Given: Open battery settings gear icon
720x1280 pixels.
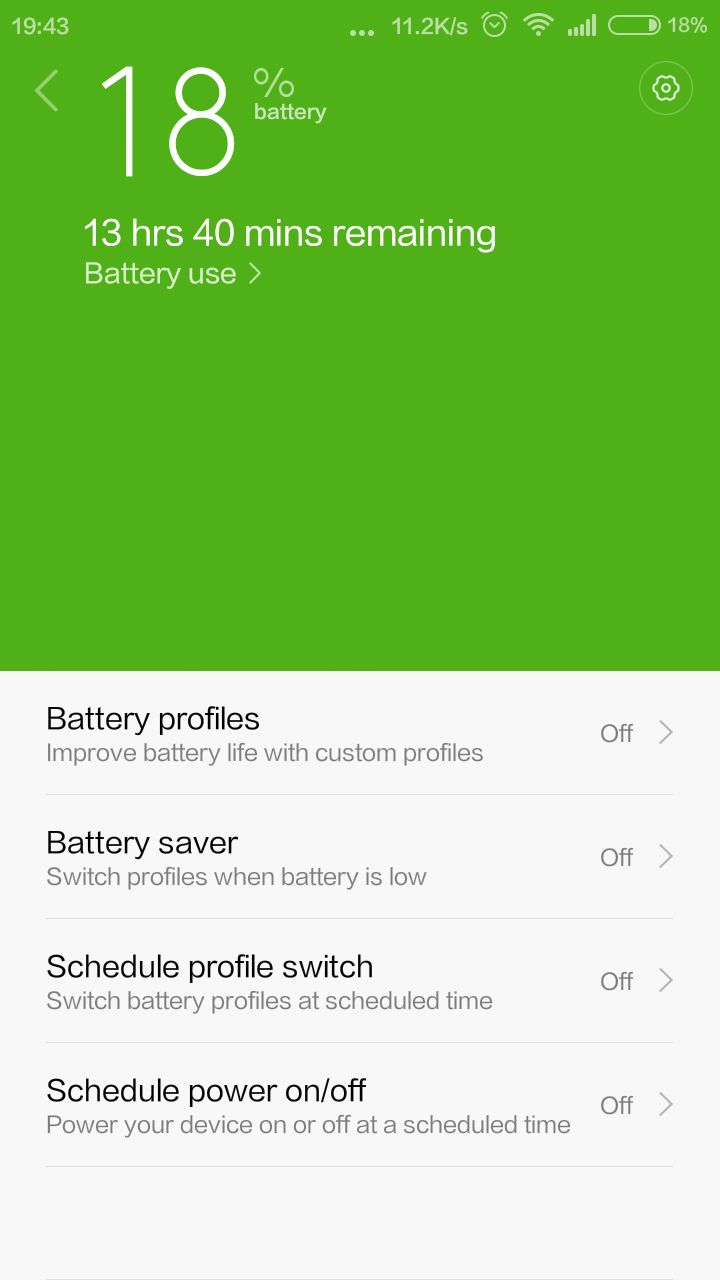Looking at the screenshot, I should (x=666, y=89).
